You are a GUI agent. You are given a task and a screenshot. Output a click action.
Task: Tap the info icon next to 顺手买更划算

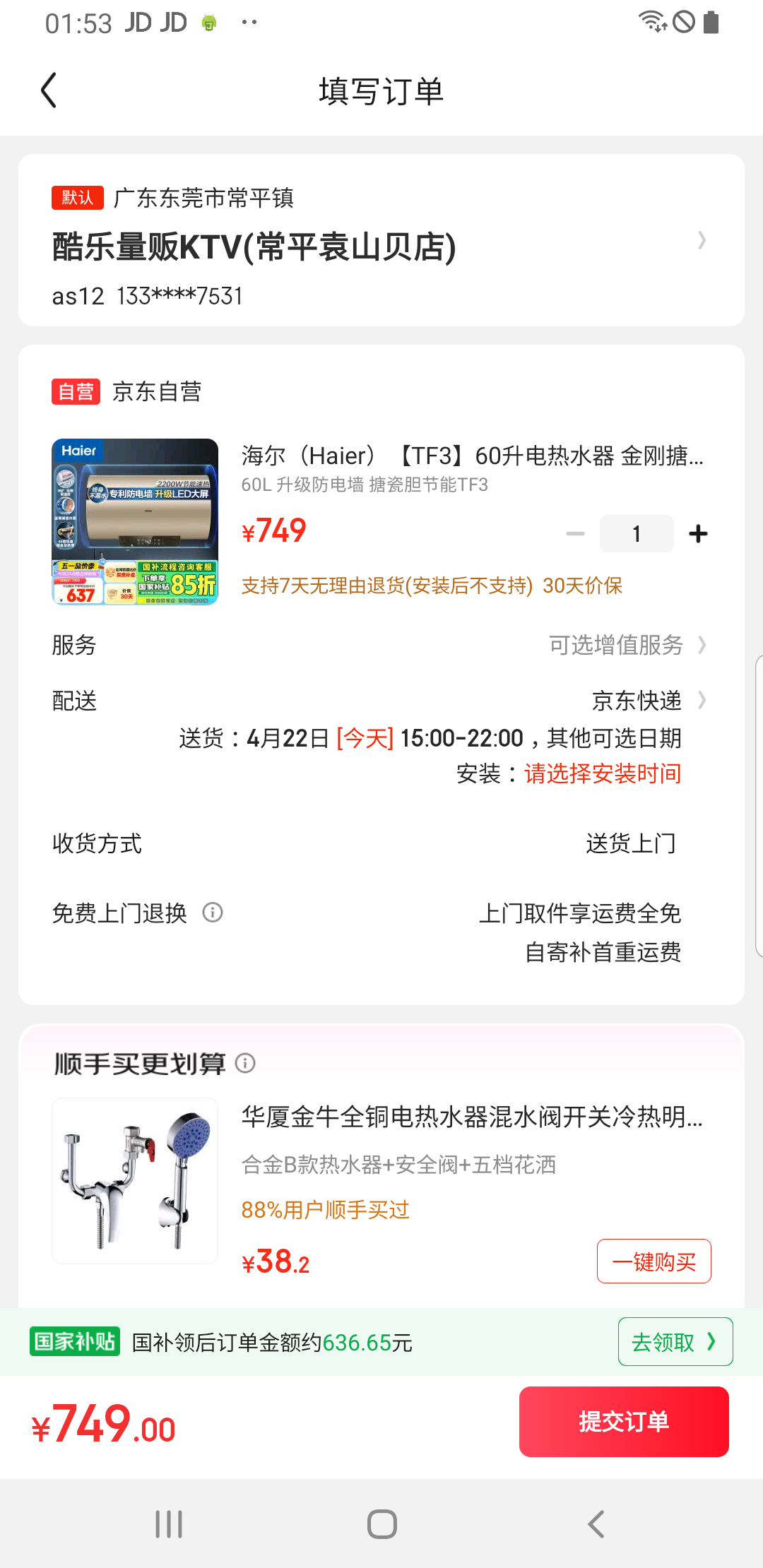click(246, 1063)
